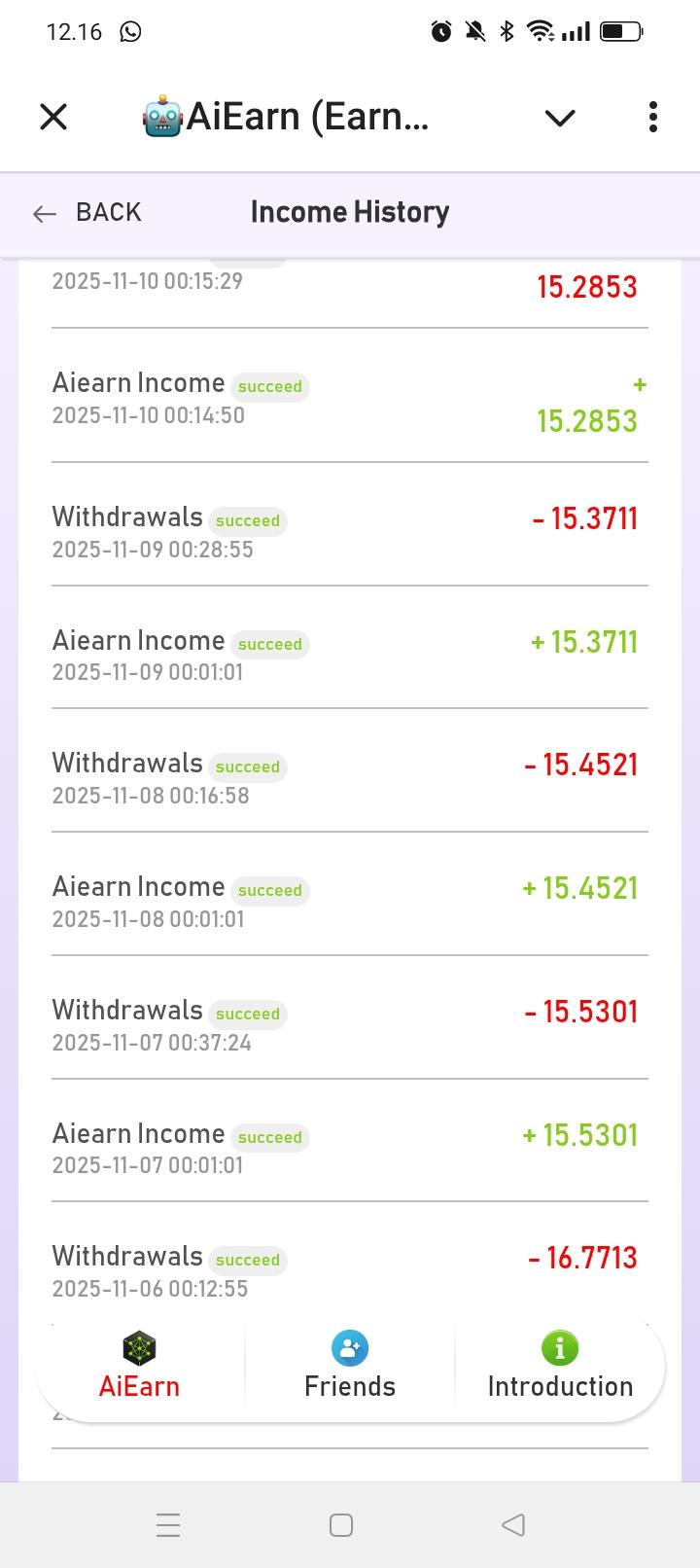Screen dimensions: 700x1568
Task: Switch to the AiEarn tab
Action: (x=139, y=1366)
